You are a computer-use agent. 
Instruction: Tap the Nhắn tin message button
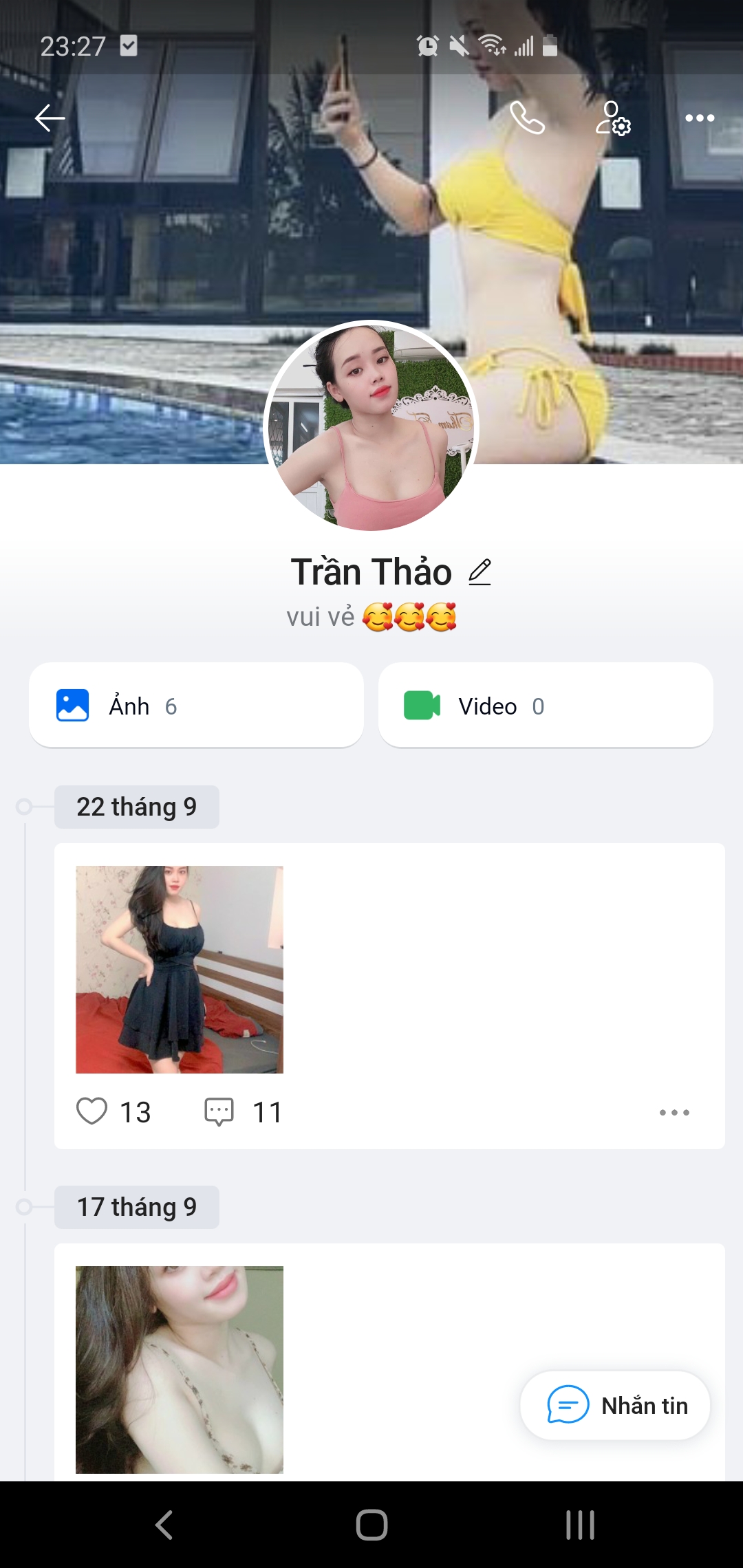(615, 1406)
